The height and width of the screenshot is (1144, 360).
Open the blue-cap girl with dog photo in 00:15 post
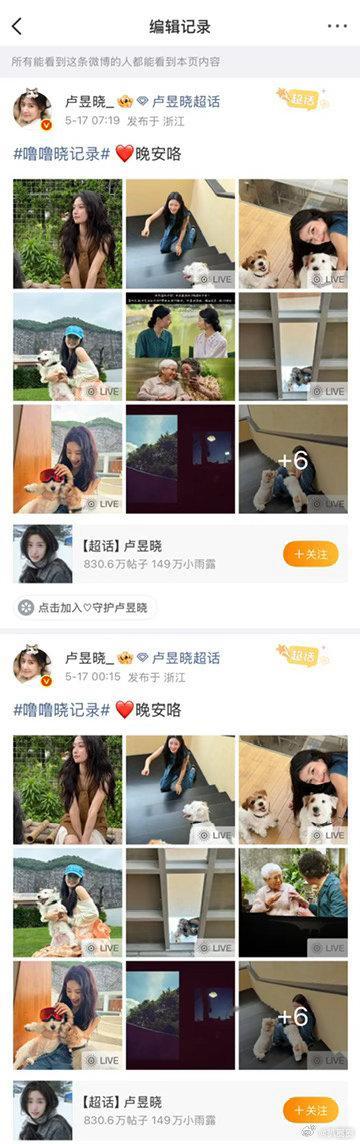(x=67, y=903)
